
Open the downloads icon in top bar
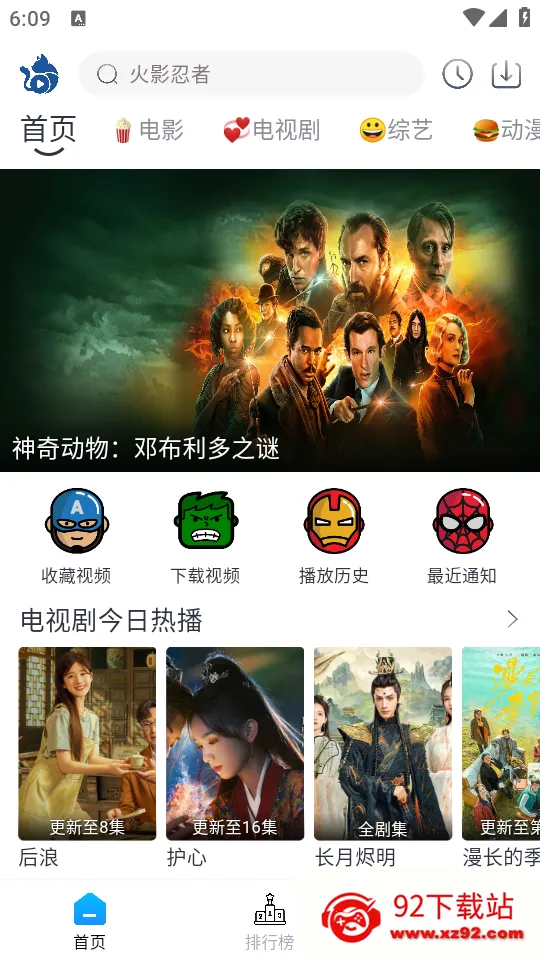pyautogui.click(x=506, y=75)
